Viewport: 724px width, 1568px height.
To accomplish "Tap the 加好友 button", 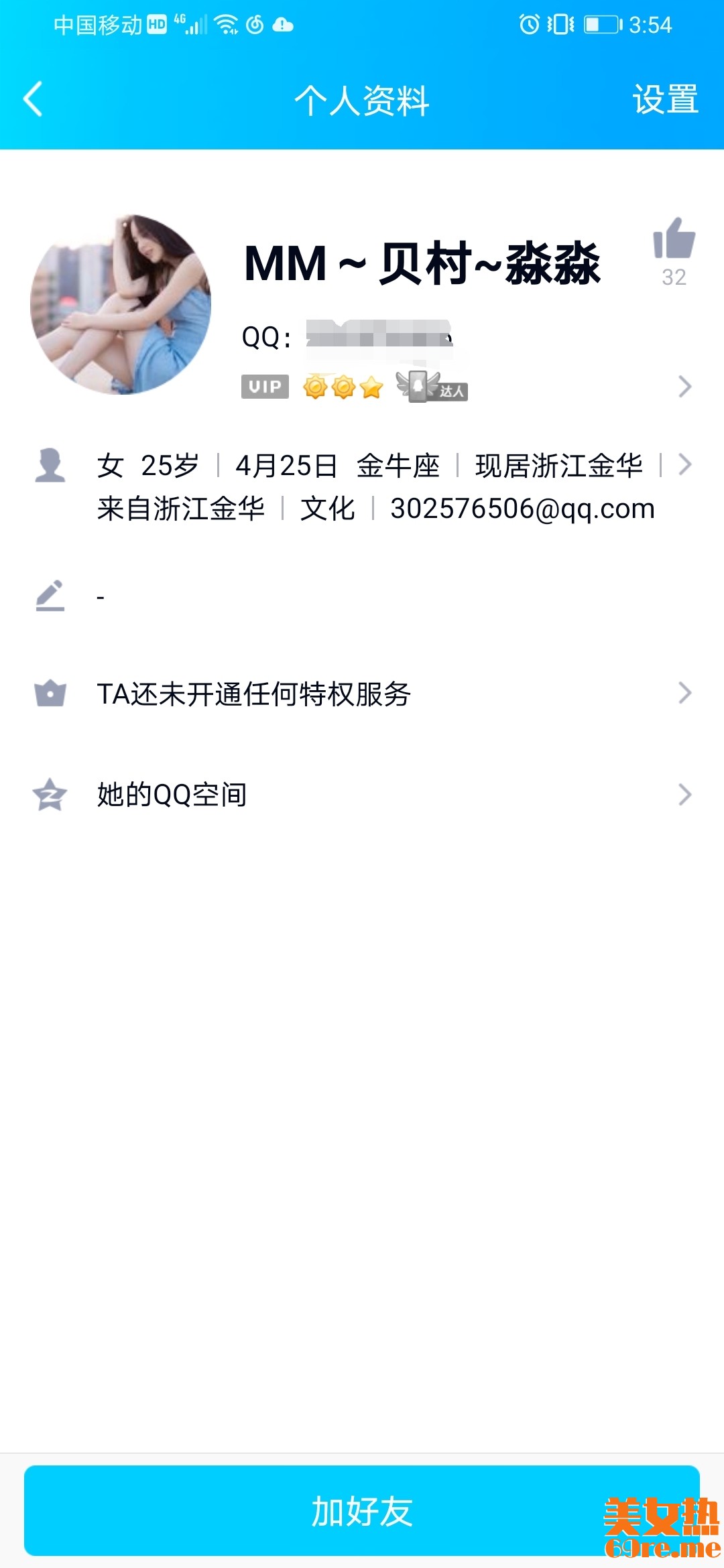I will point(362,1511).
